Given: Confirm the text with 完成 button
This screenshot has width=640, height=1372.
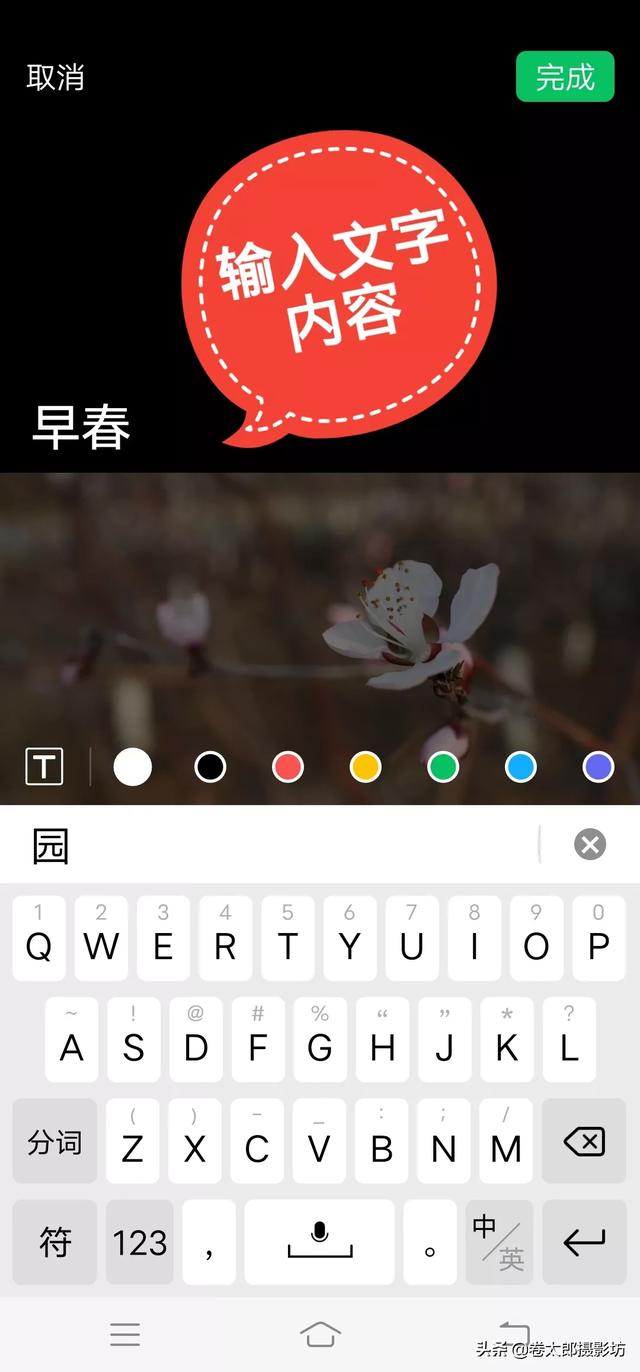Looking at the screenshot, I should (x=565, y=77).
